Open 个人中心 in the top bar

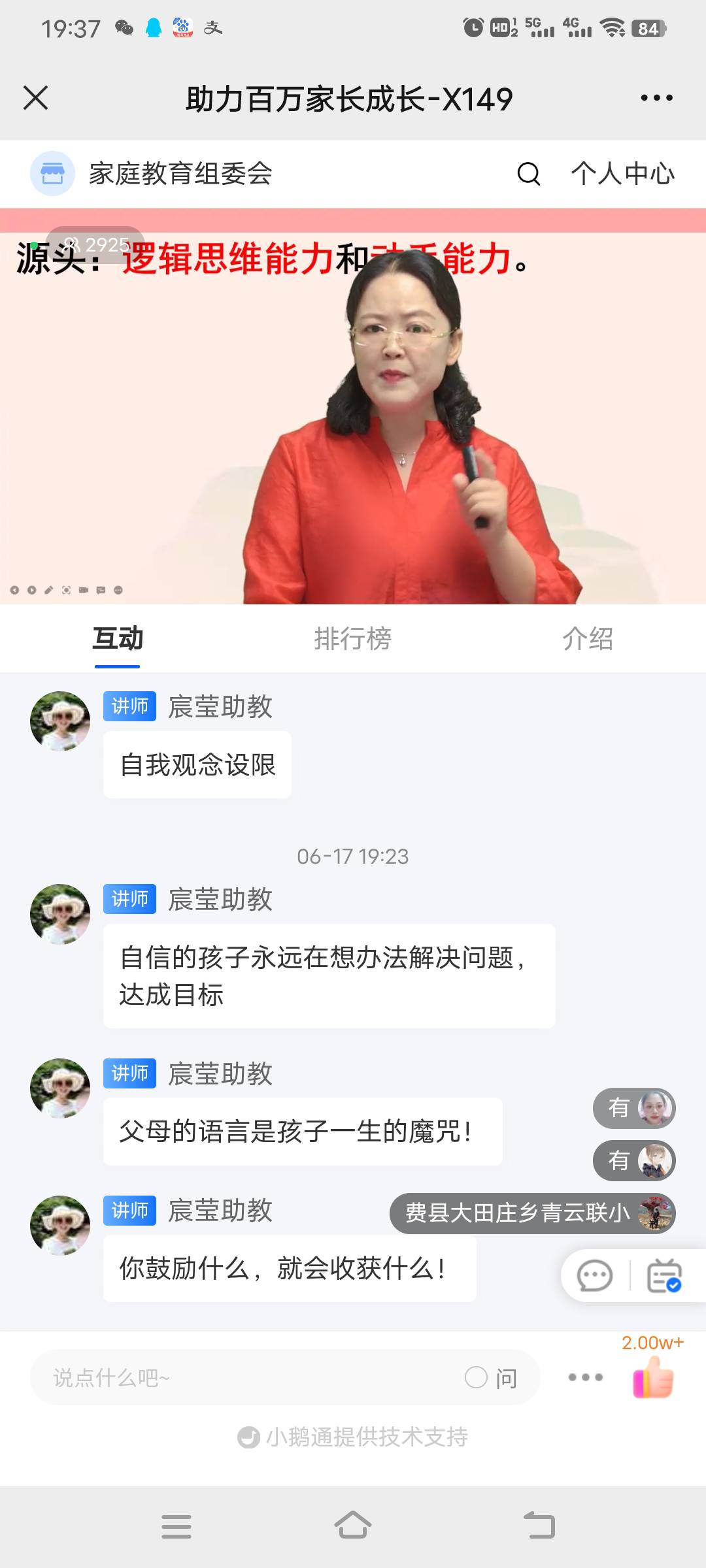(622, 174)
